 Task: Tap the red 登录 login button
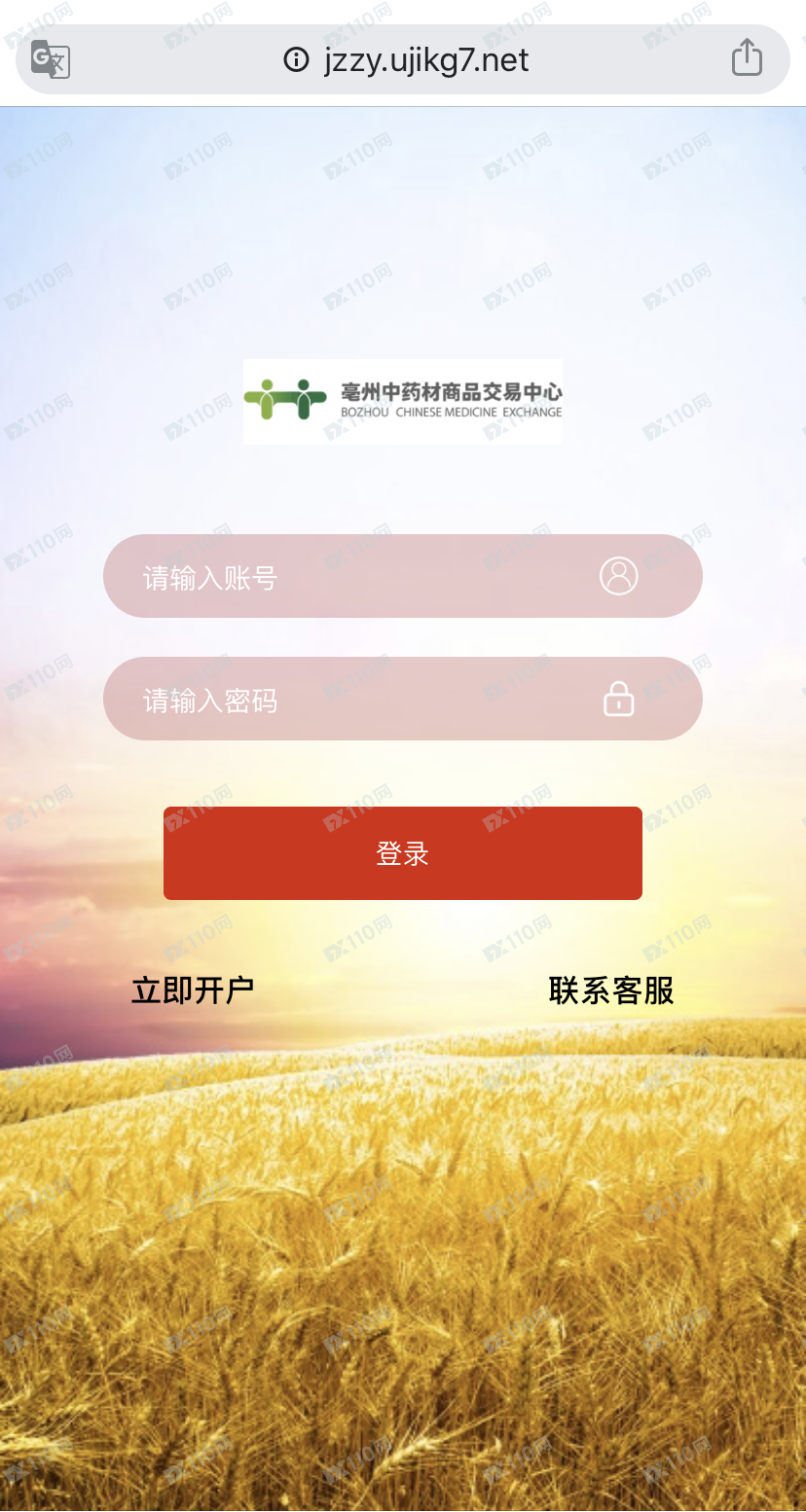(402, 853)
